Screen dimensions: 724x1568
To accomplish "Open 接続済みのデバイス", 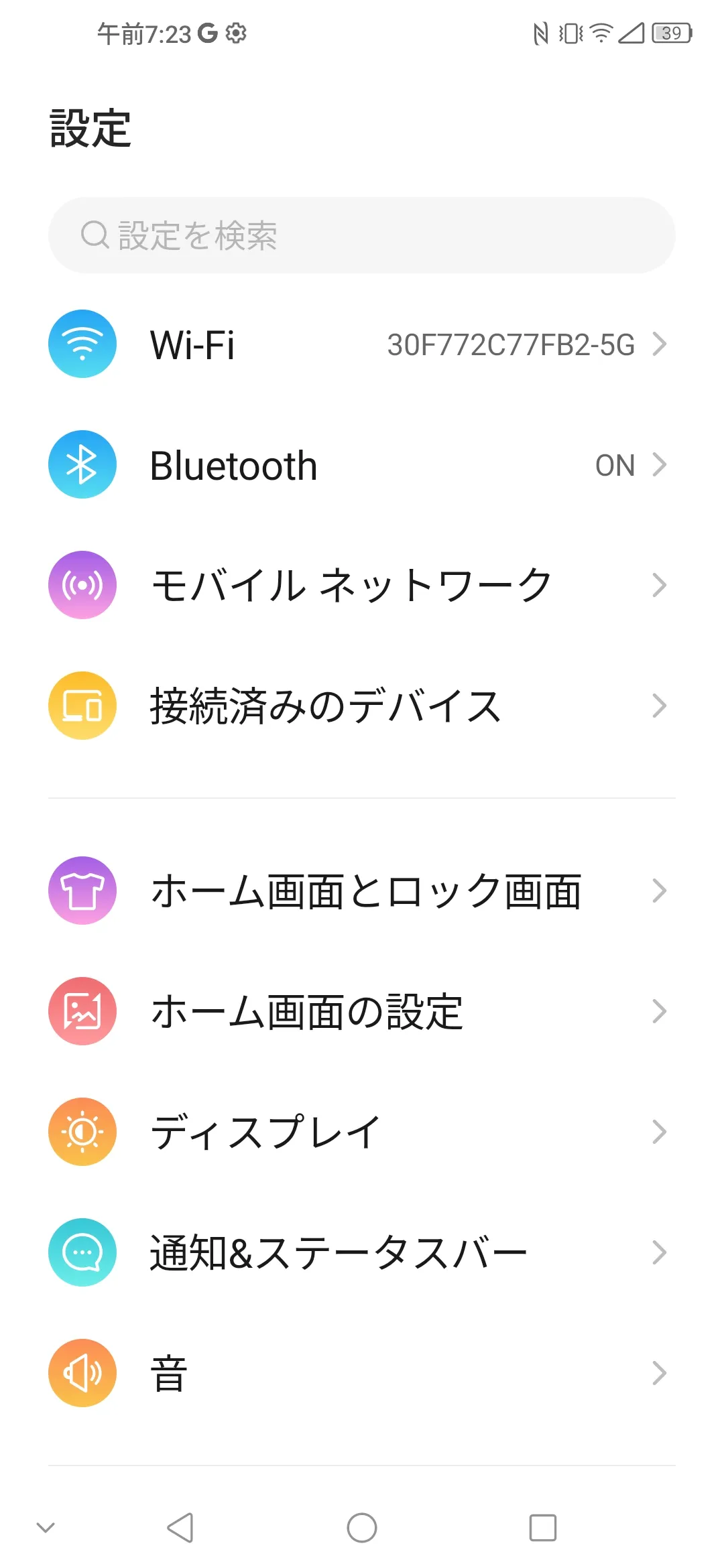I will [x=362, y=706].
